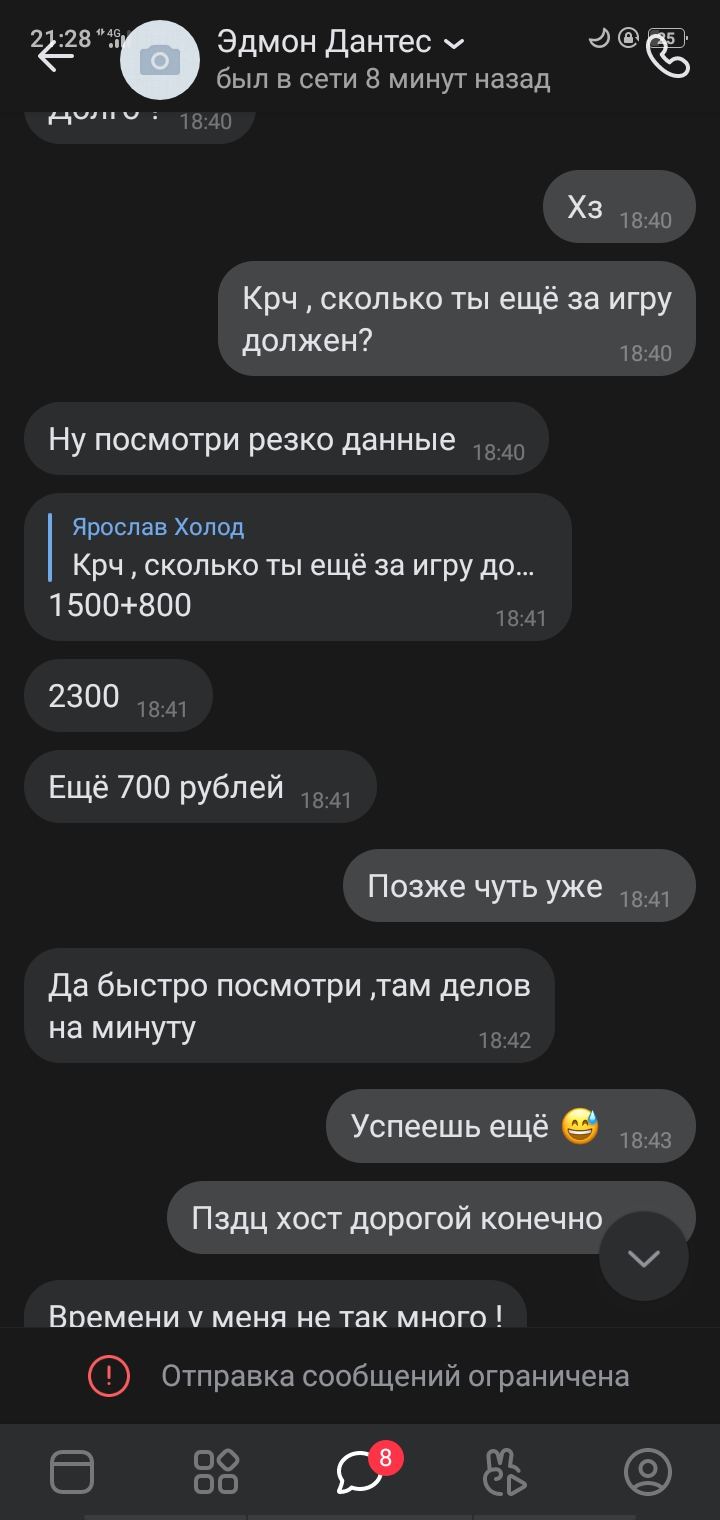Go back using the arrow icon
The height and width of the screenshot is (1520, 720).
55,55
